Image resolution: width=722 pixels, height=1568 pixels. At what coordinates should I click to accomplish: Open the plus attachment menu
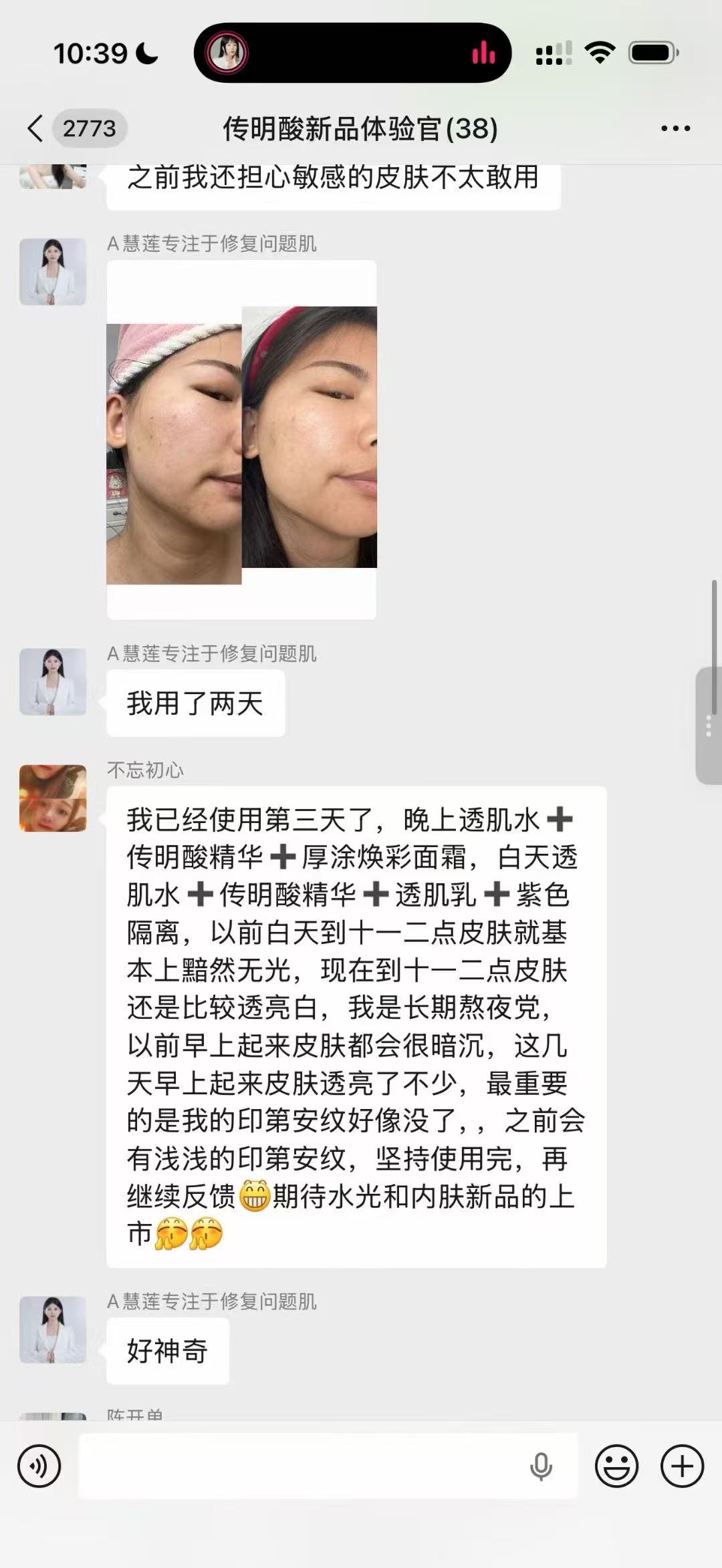pyautogui.click(x=682, y=1466)
